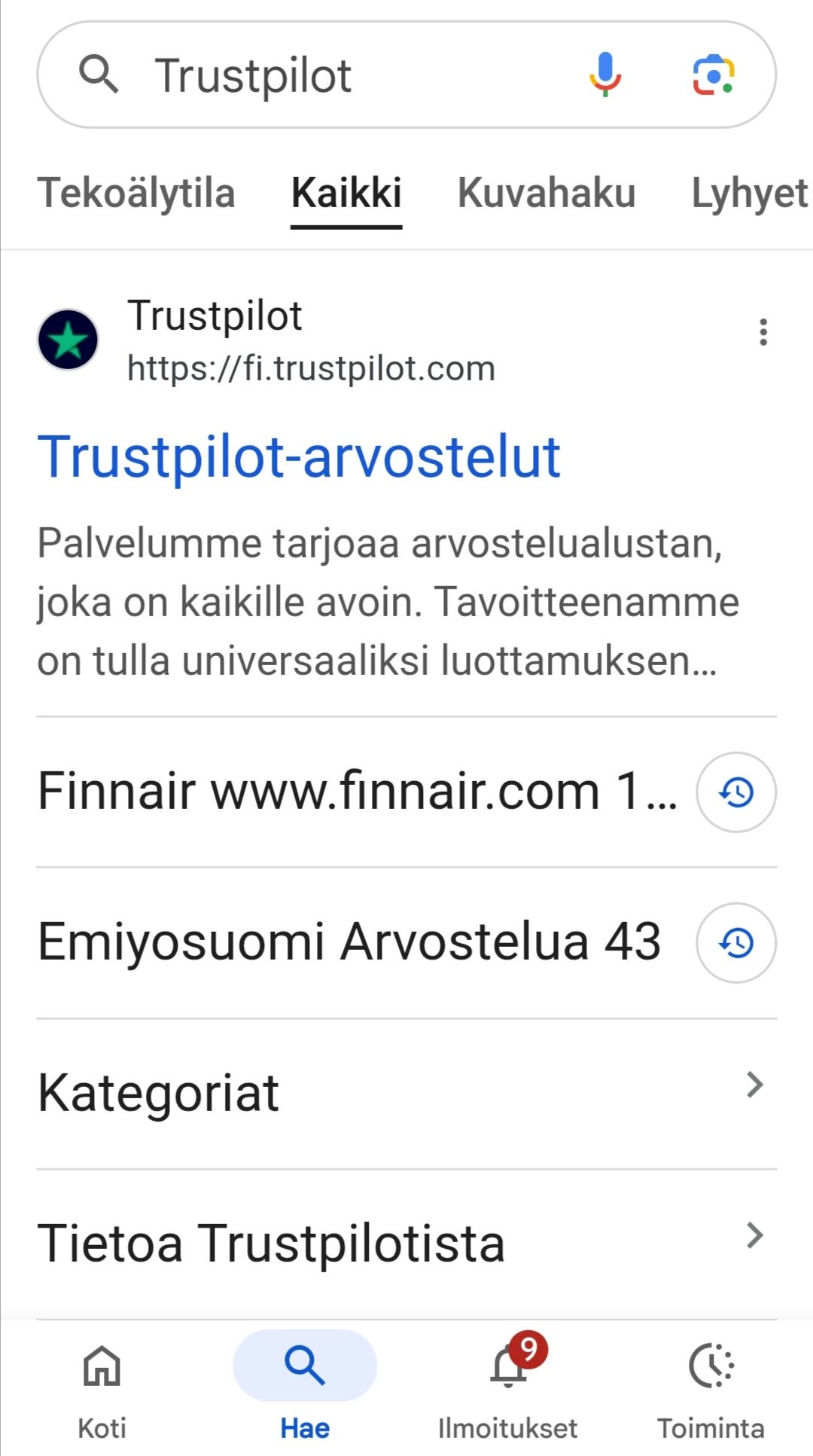Open Google Lens camera search

713,75
